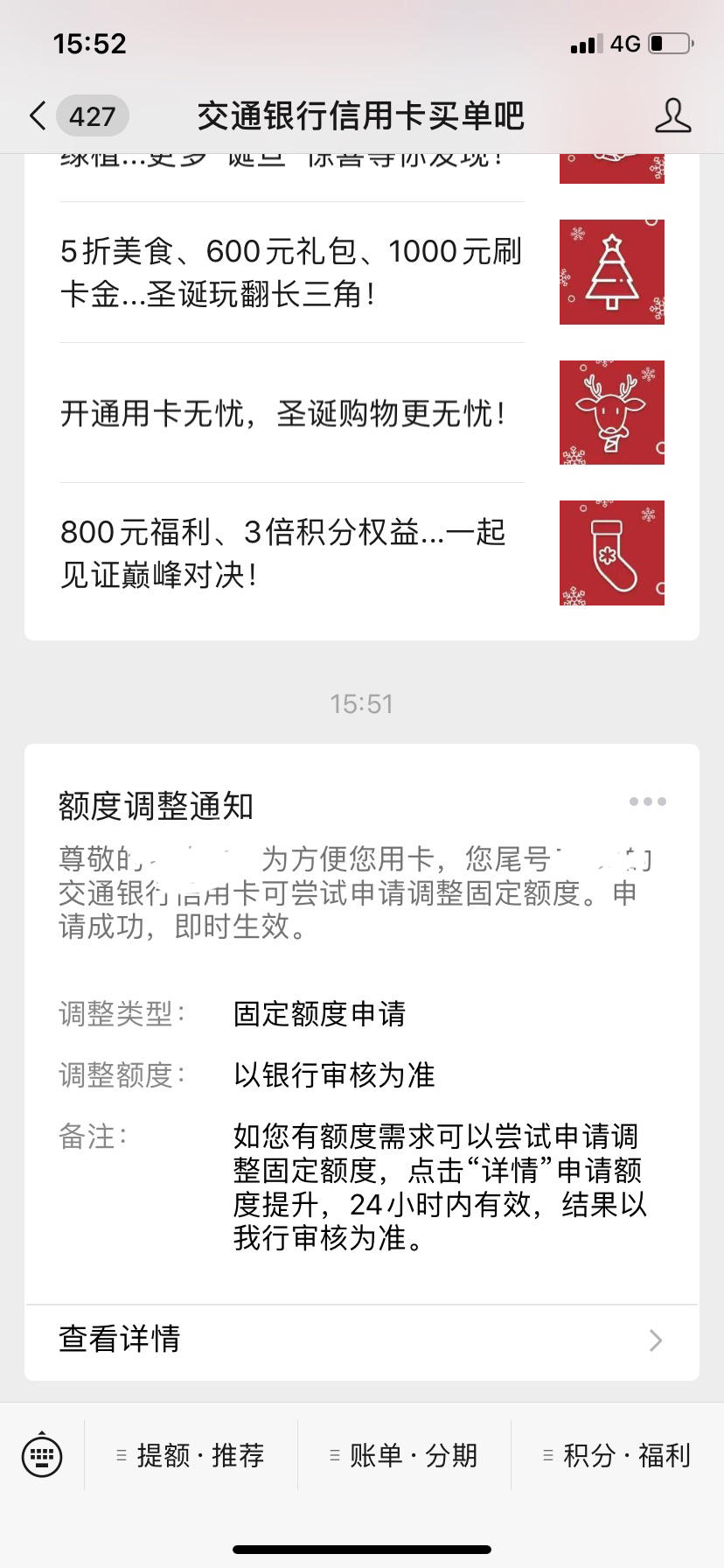The height and width of the screenshot is (1568, 724).
Task: Tap 查看详情 to view details
Action: (x=362, y=1340)
